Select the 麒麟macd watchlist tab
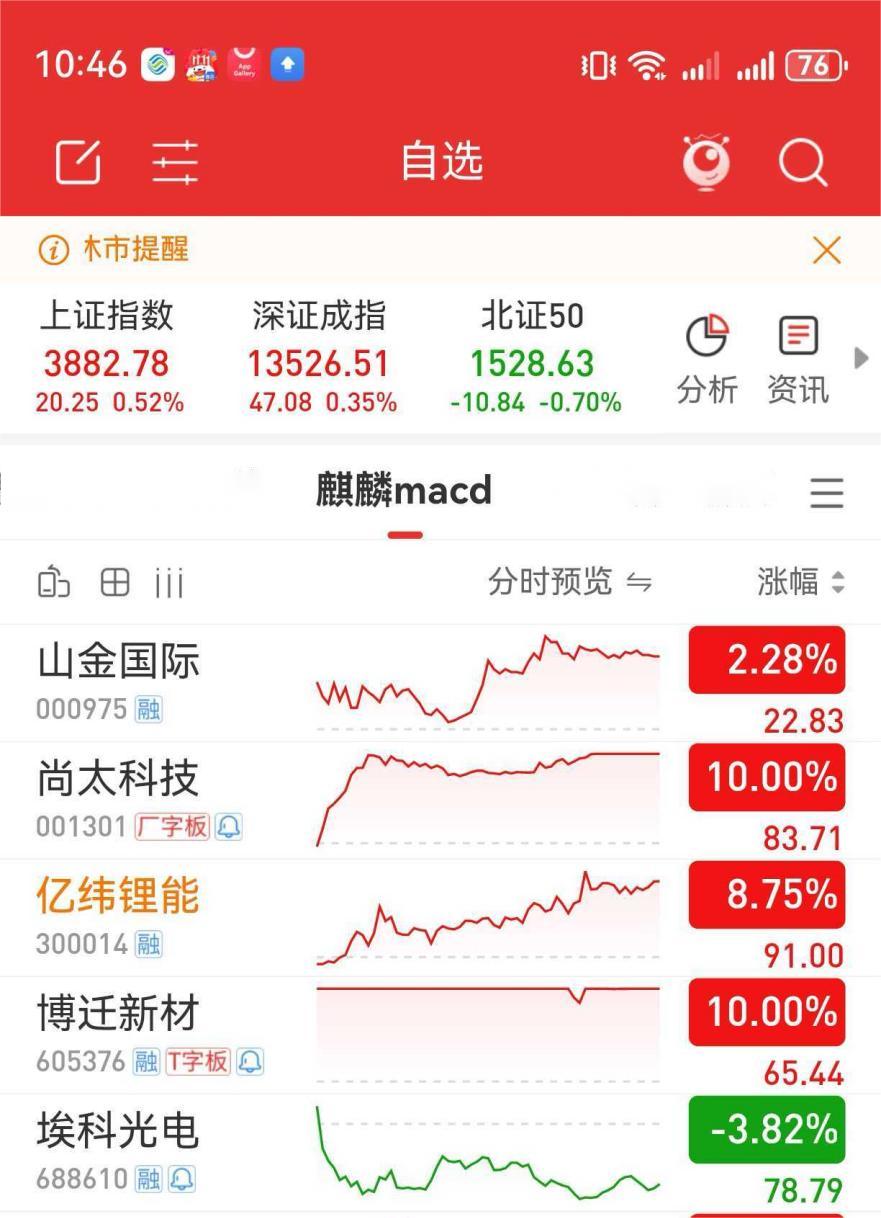881x1218 pixels. click(404, 492)
